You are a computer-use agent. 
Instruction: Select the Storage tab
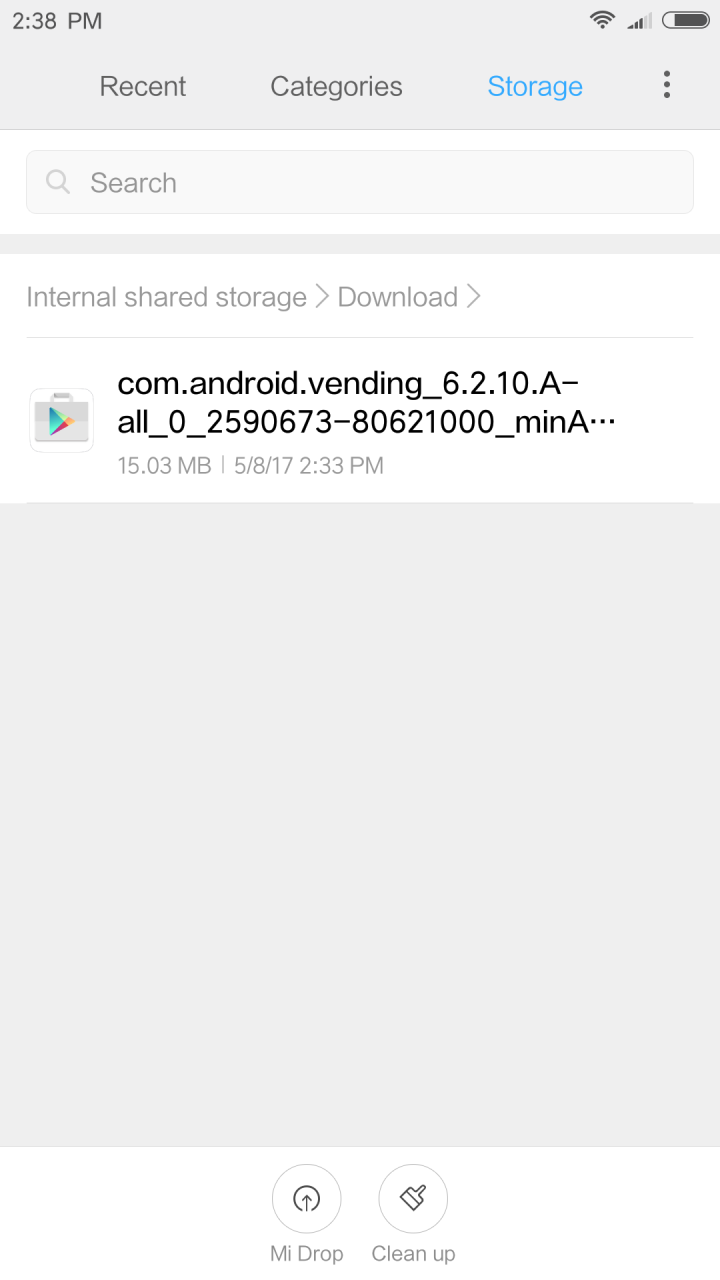point(535,86)
